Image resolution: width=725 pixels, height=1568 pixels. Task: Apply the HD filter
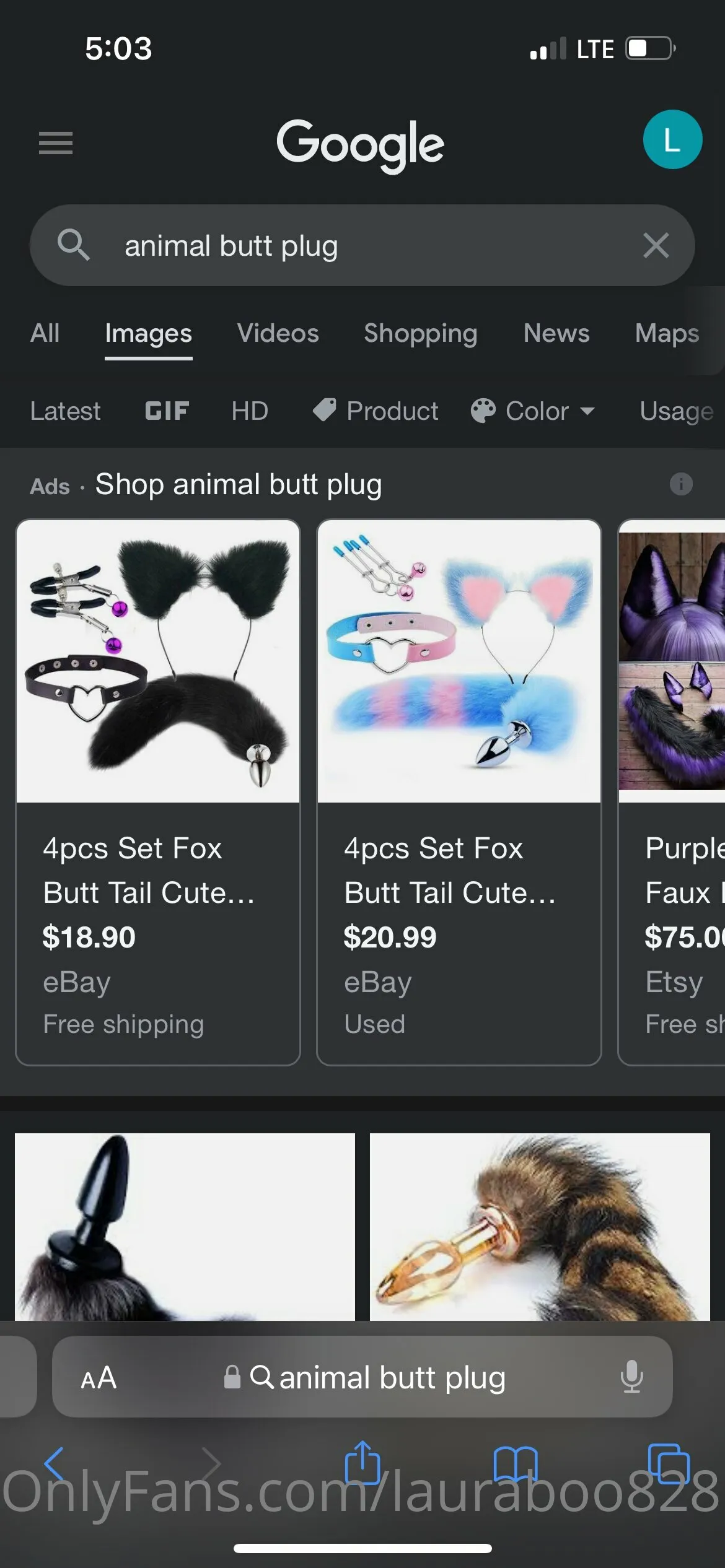point(250,411)
